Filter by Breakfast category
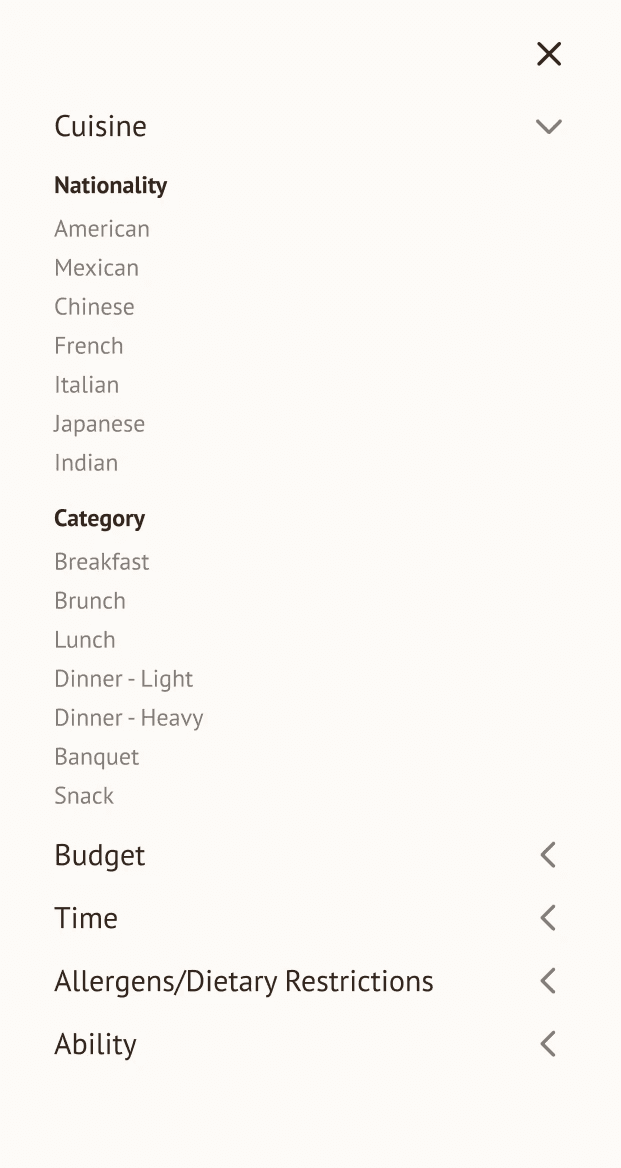 [102, 562]
